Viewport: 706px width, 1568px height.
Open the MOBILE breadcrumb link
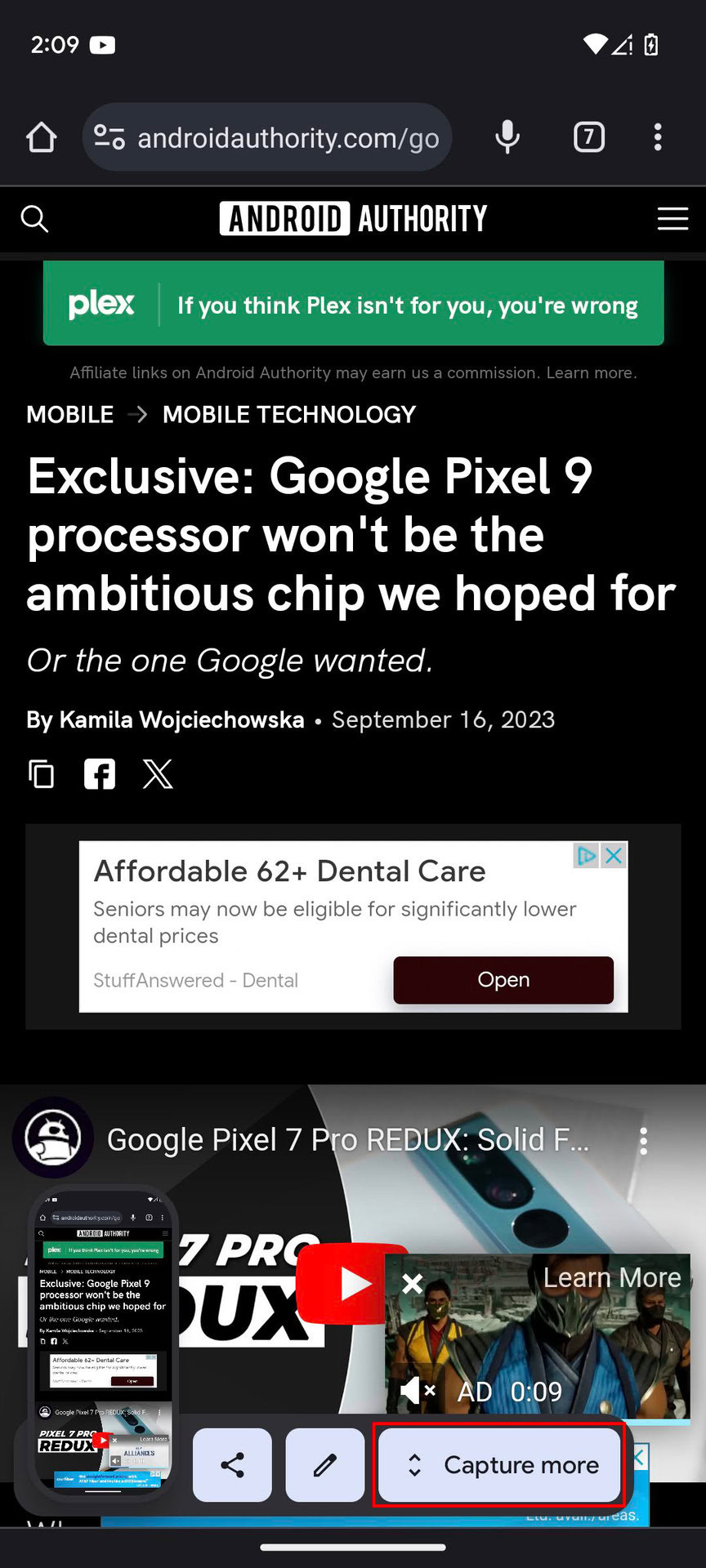pos(70,415)
